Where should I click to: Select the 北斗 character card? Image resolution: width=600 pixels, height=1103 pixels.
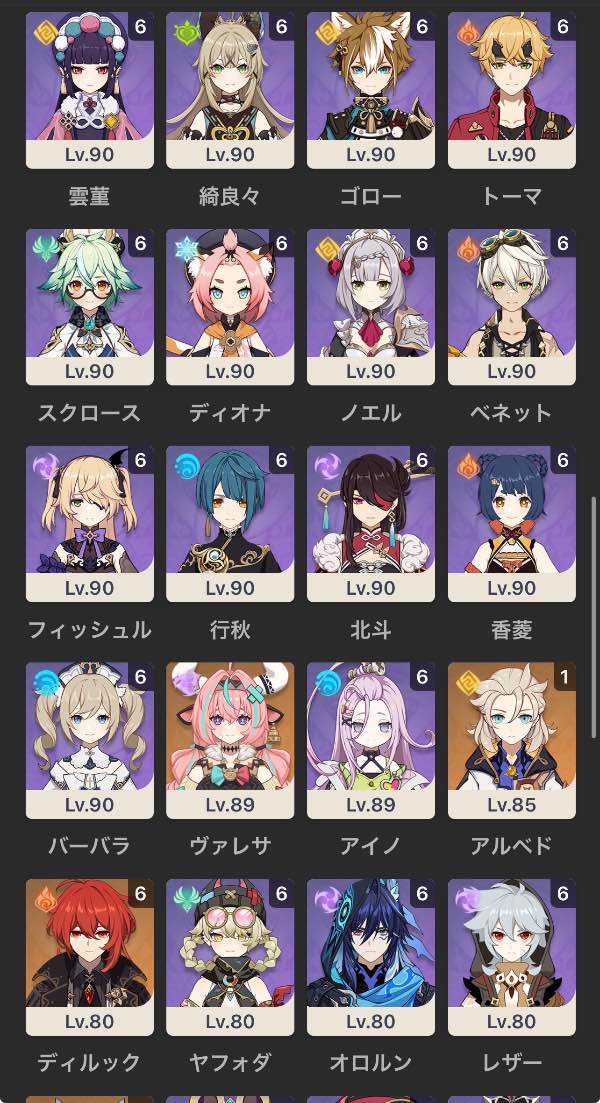pos(371,523)
